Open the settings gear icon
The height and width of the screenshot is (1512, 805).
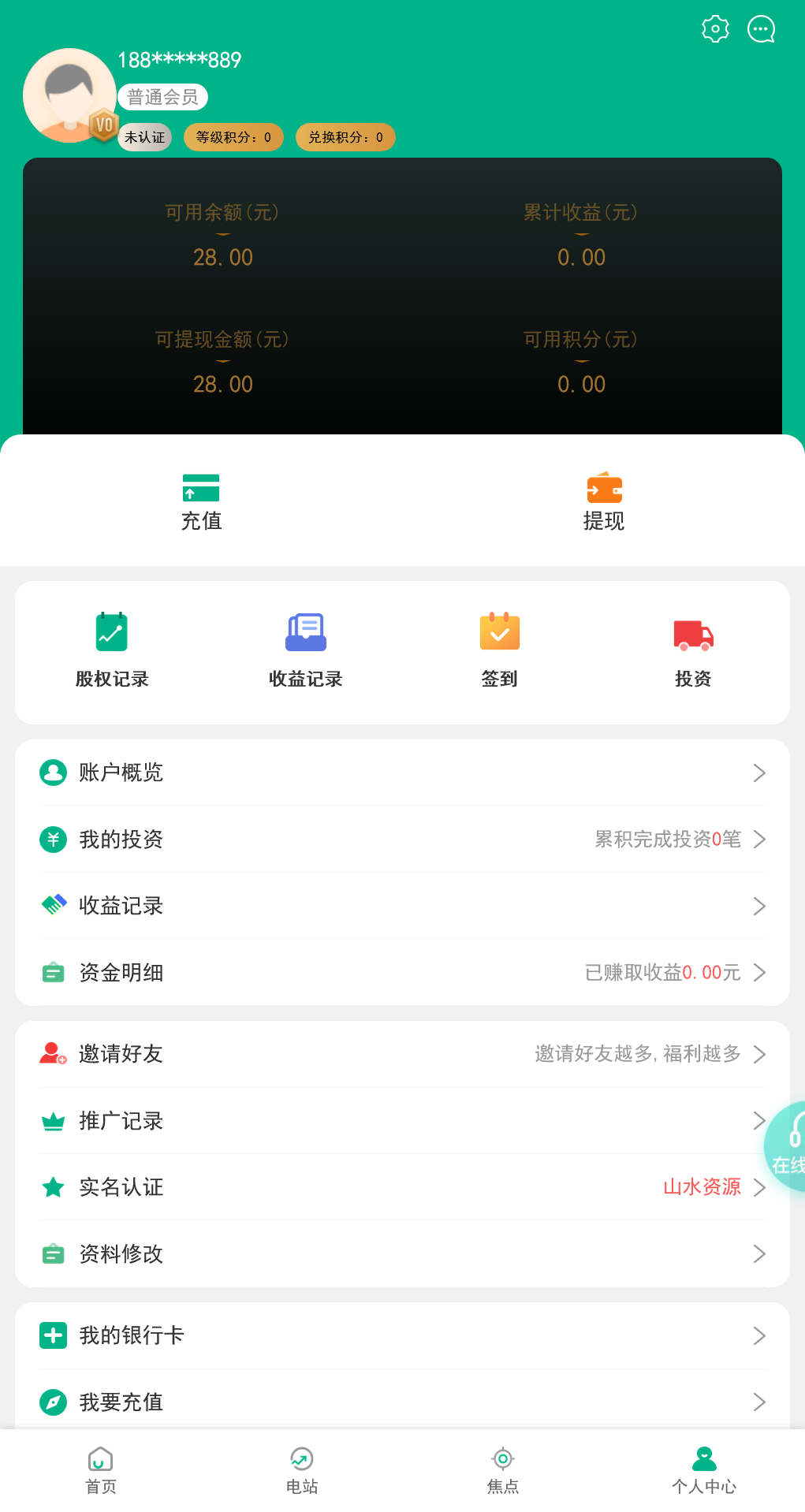[714, 29]
